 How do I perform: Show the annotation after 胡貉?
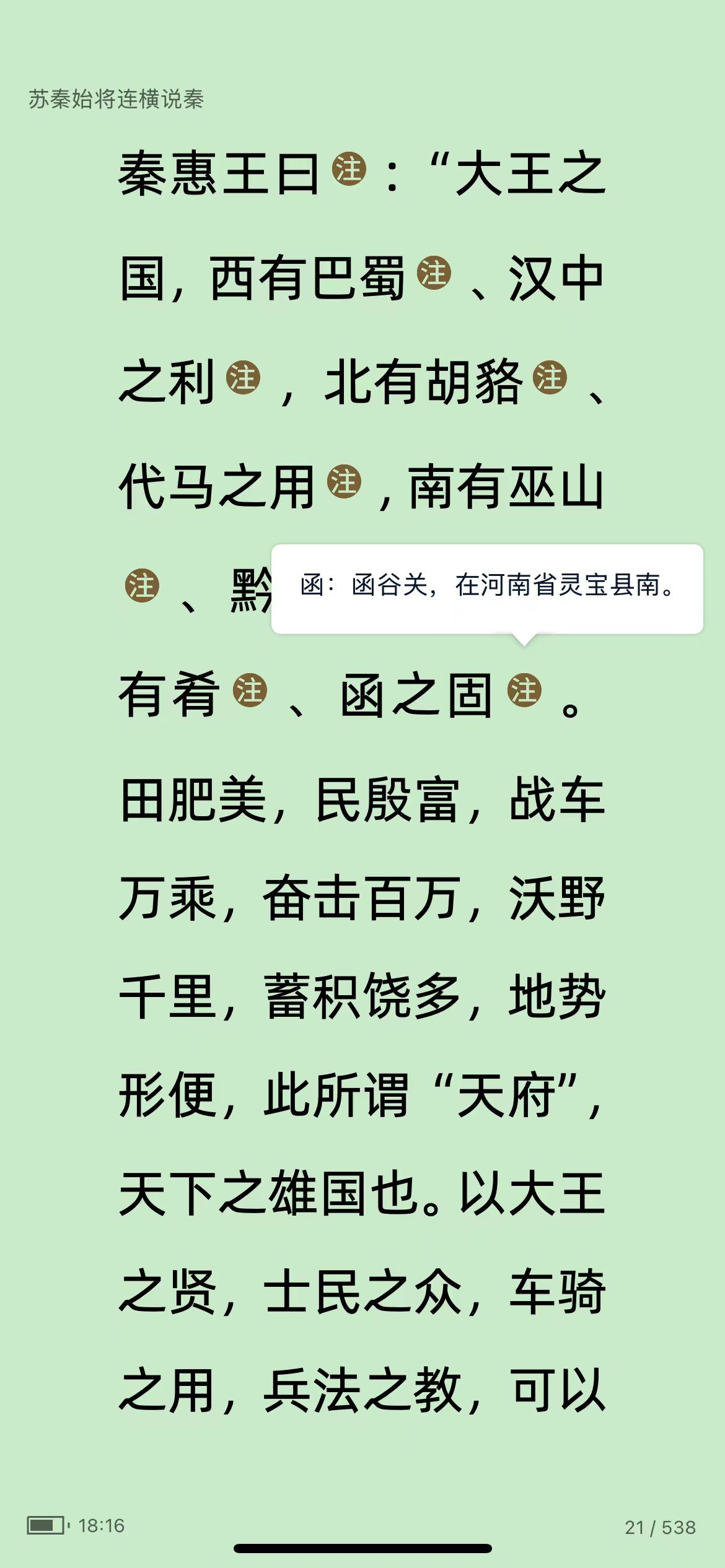(550, 377)
